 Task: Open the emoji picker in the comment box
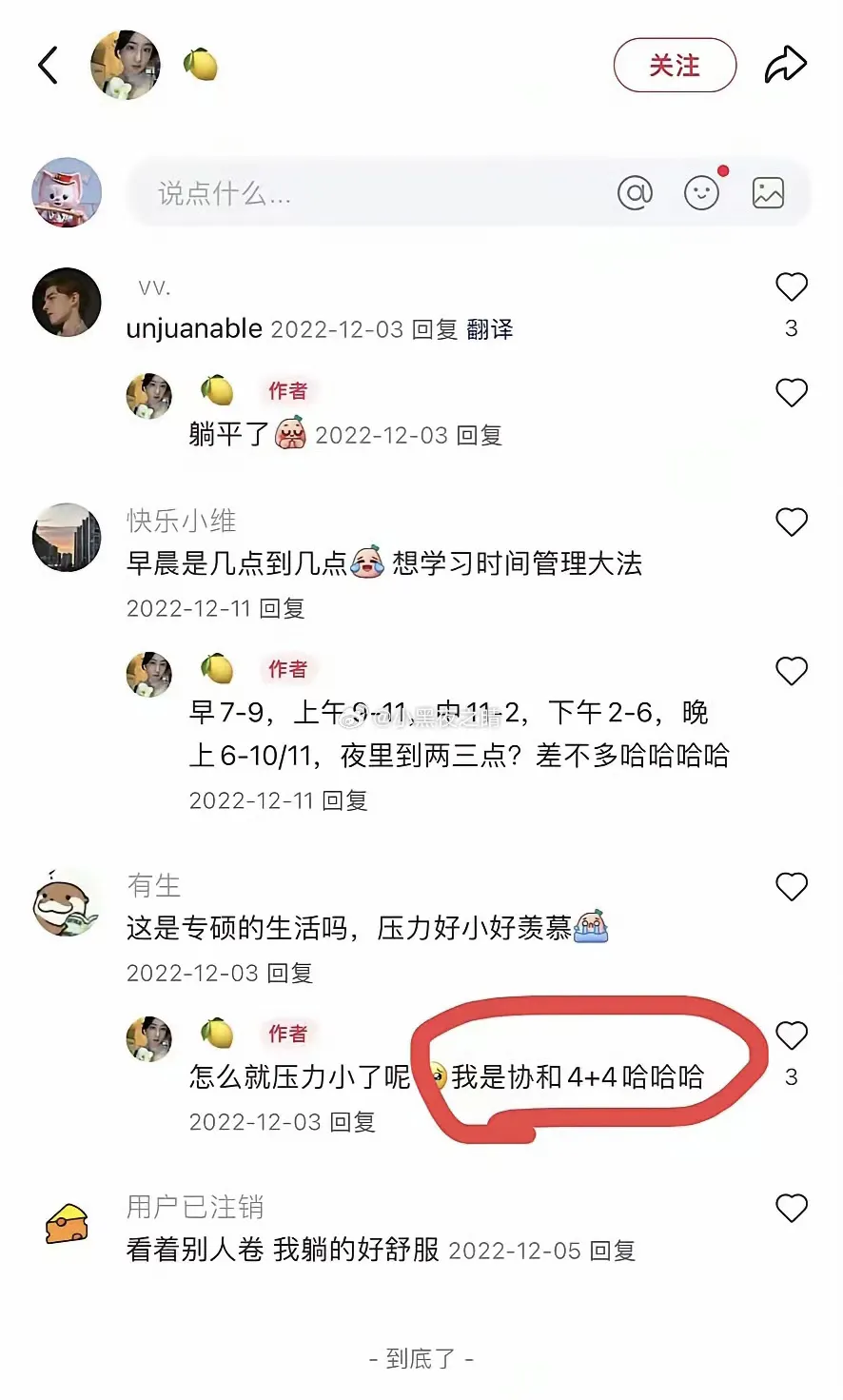coord(702,193)
